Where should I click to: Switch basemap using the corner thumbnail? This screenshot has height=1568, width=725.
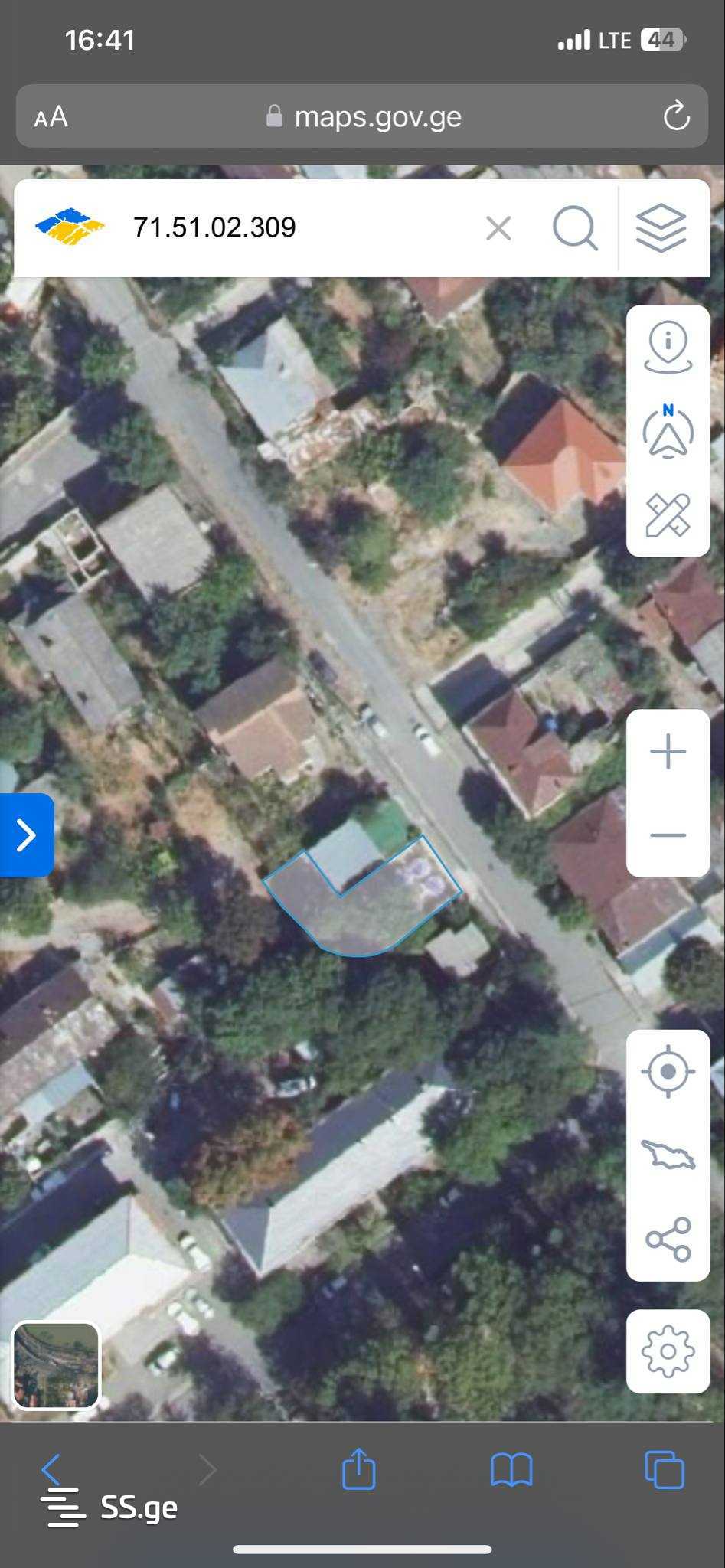pos(56,1366)
